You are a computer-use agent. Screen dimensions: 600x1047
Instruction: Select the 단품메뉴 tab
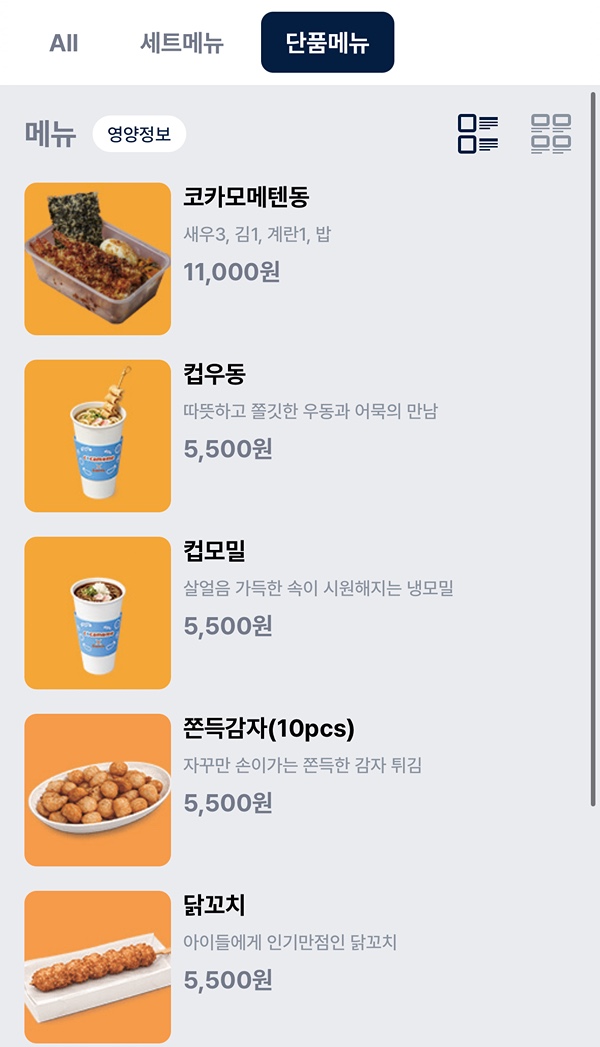click(327, 43)
